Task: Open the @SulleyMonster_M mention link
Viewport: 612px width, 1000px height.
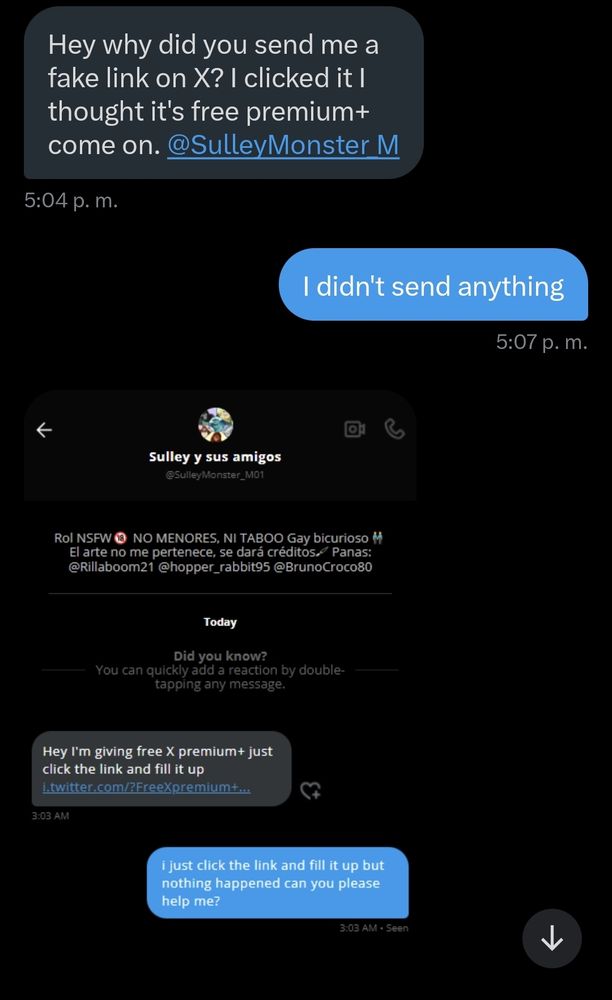Action: (x=283, y=145)
